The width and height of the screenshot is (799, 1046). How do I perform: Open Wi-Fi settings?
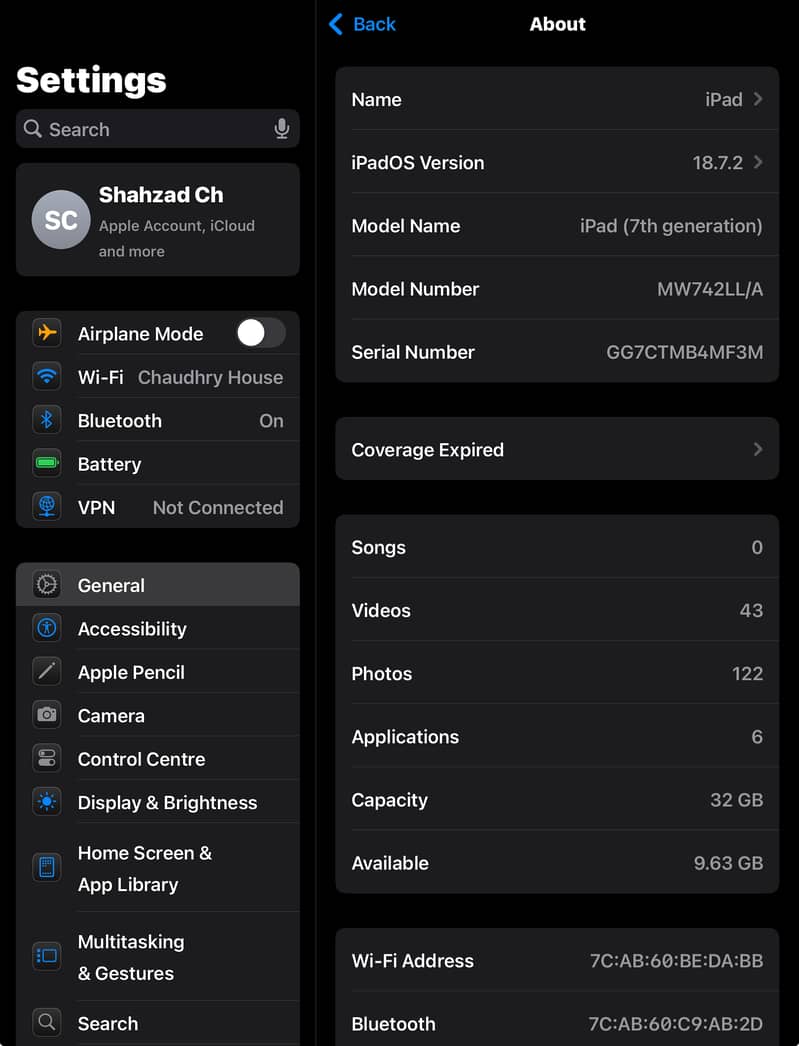click(x=158, y=377)
